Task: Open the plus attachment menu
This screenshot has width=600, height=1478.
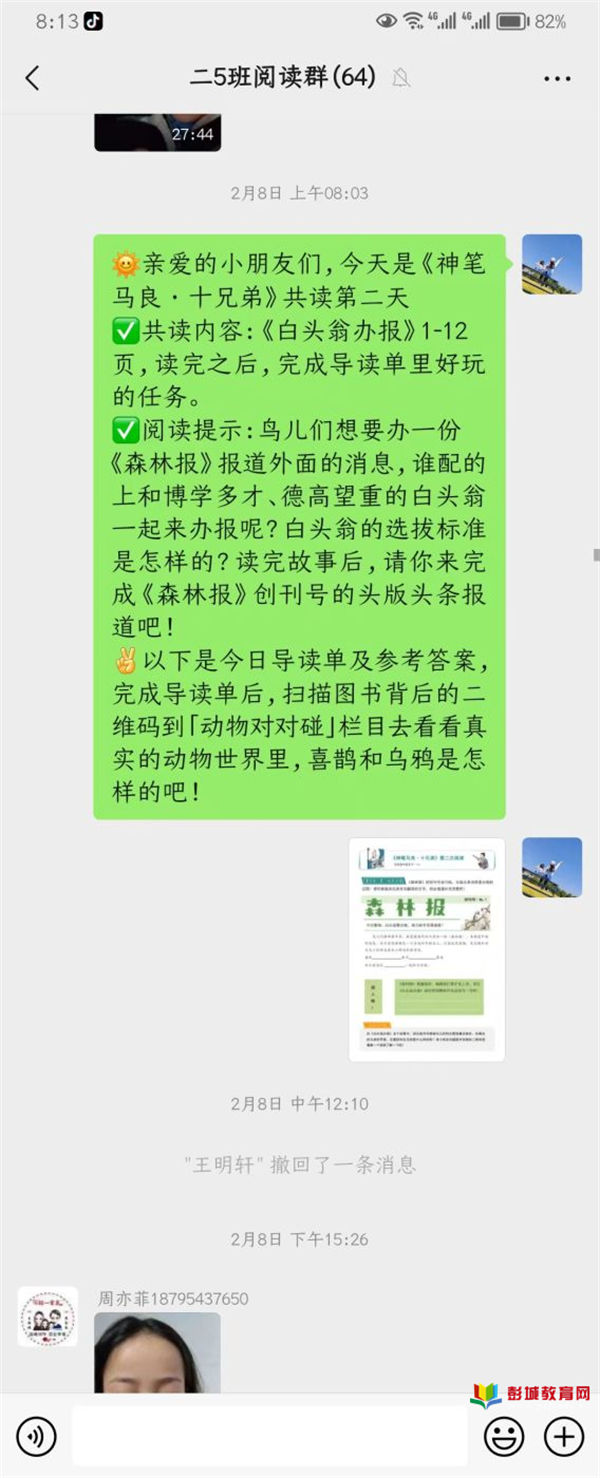Action: (x=563, y=1437)
